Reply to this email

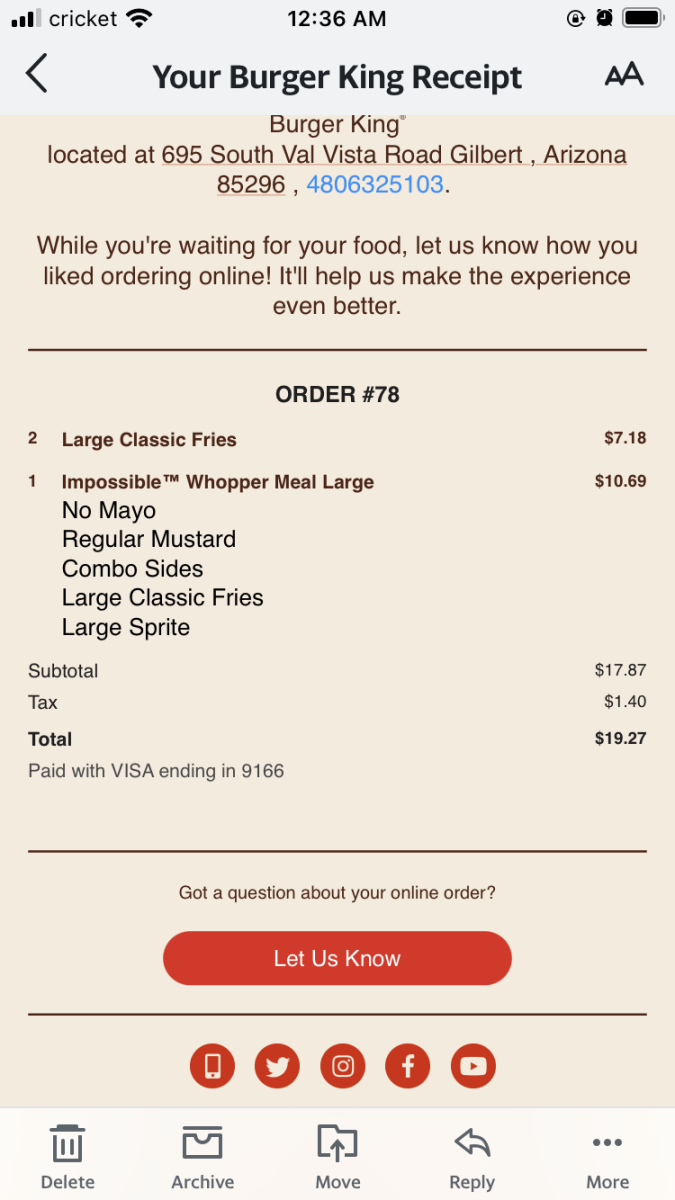(472, 1155)
